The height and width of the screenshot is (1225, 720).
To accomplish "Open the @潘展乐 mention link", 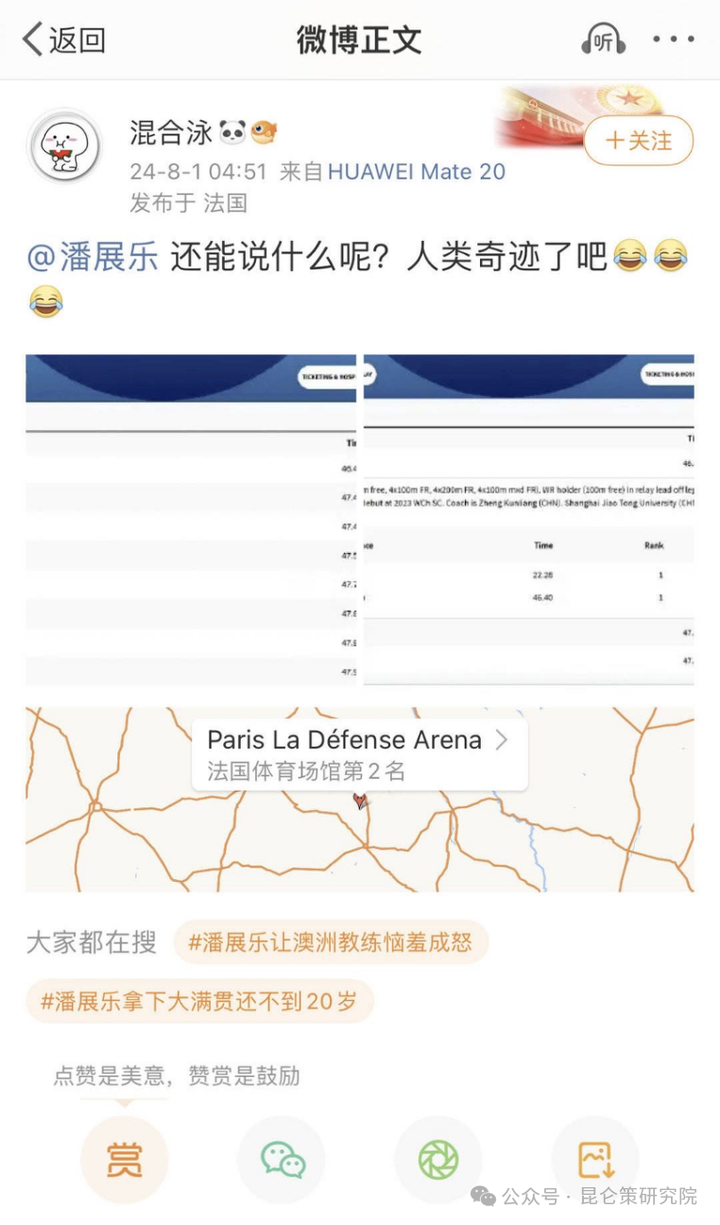I will pyautogui.click(x=92, y=258).
